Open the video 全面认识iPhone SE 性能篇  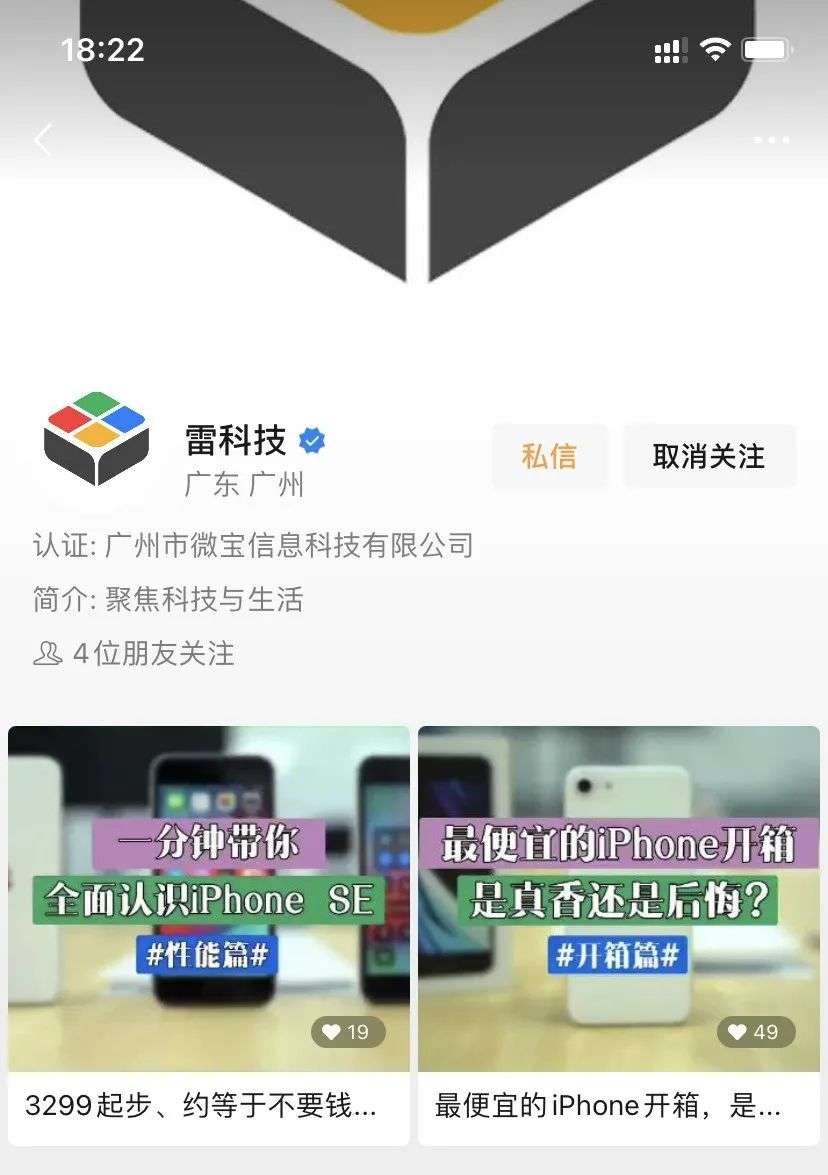(x=209, y=898)
